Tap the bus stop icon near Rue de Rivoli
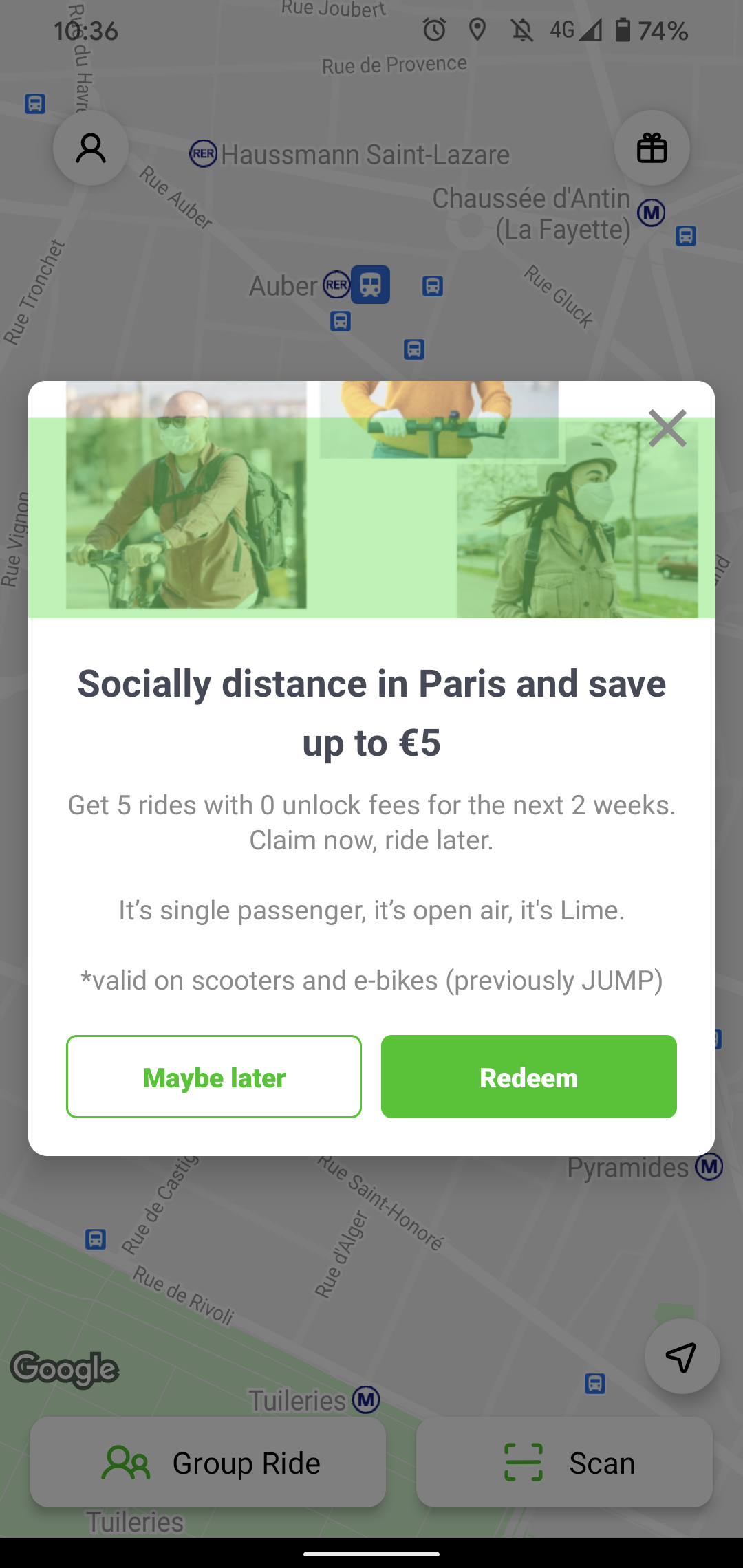Image resolution: width=743 pixels, height=1568 pixels. (95, 1238)
